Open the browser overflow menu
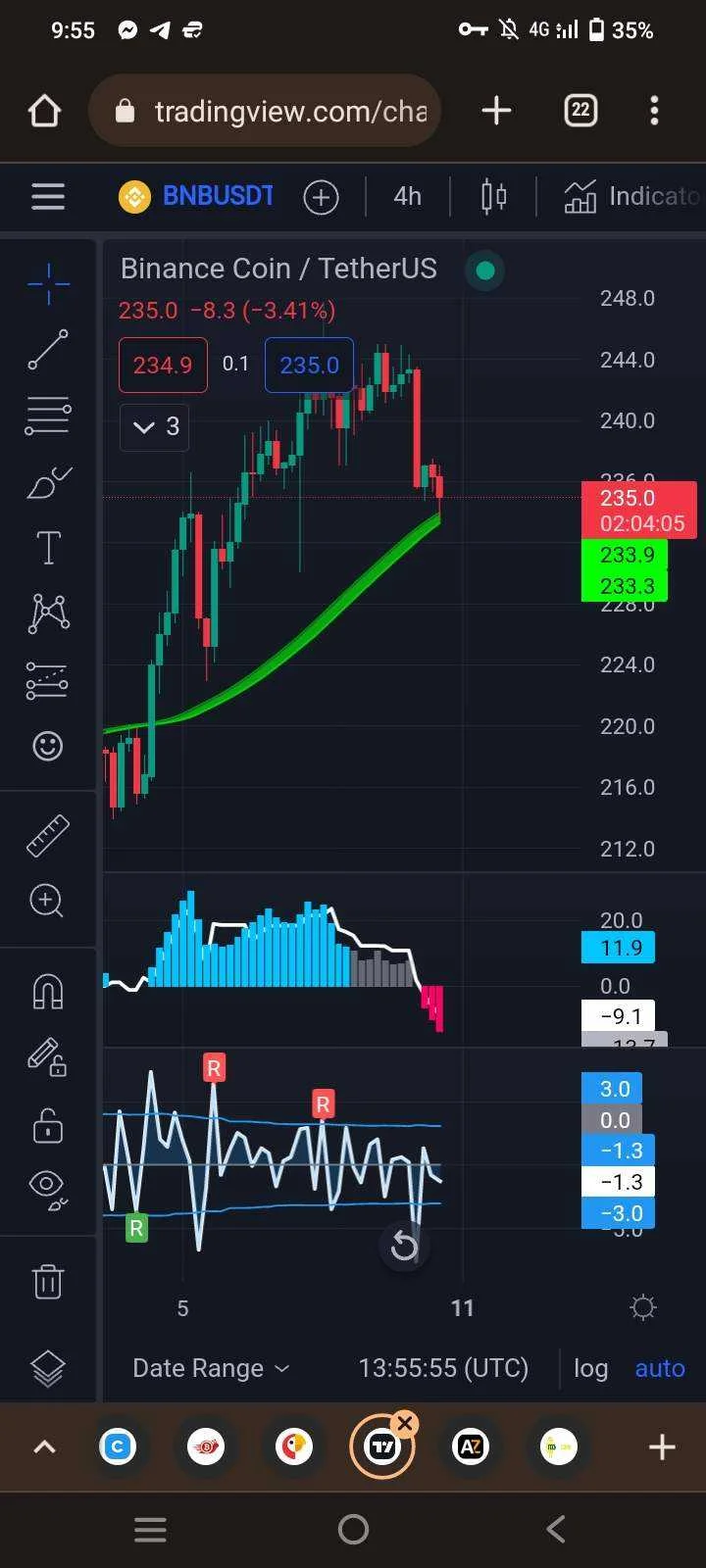Viewport: 706px width, 1568px height. tap(654, 111)
